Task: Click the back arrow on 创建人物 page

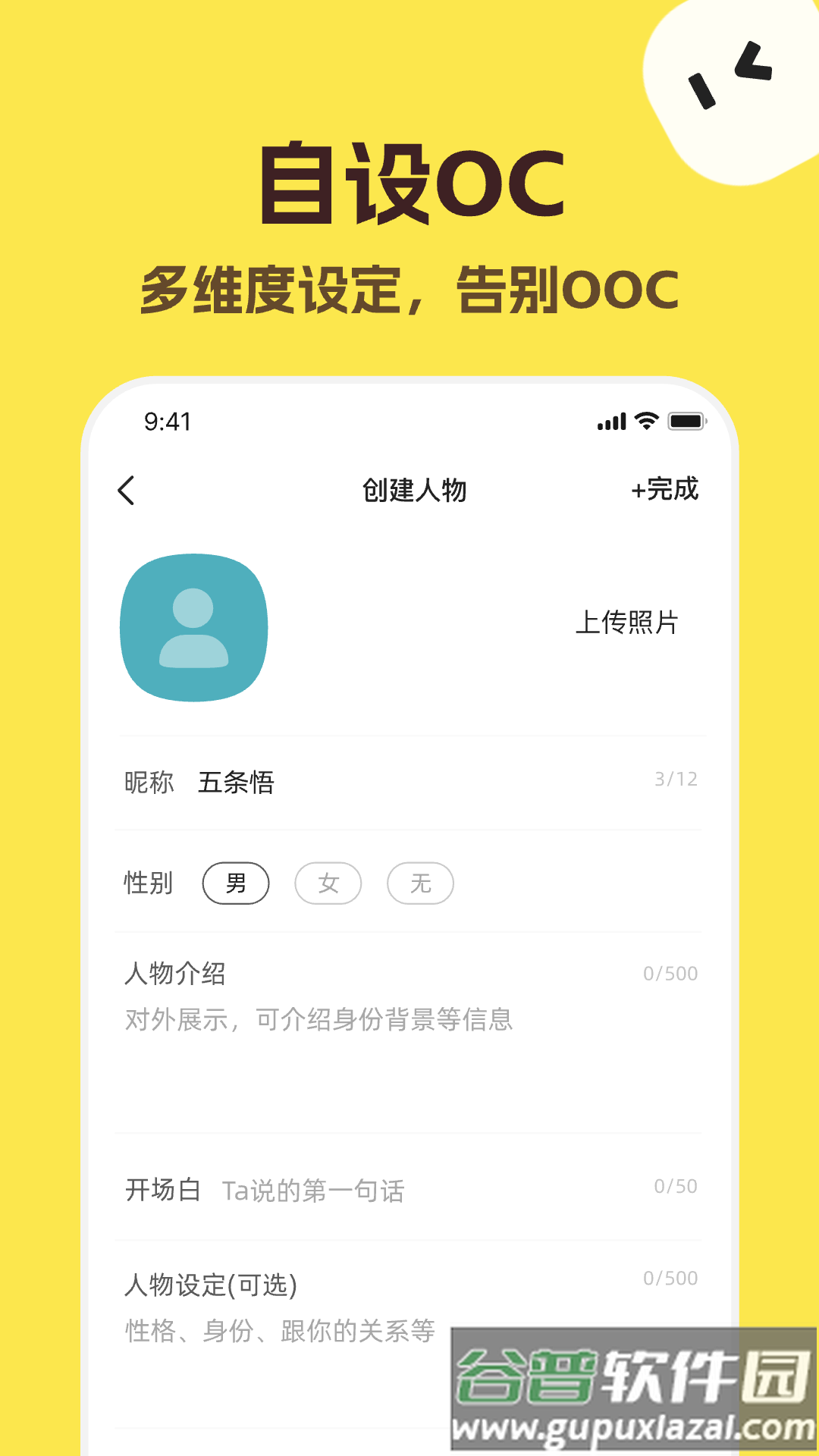Action: pyautogui.click(x=127, y=491)
